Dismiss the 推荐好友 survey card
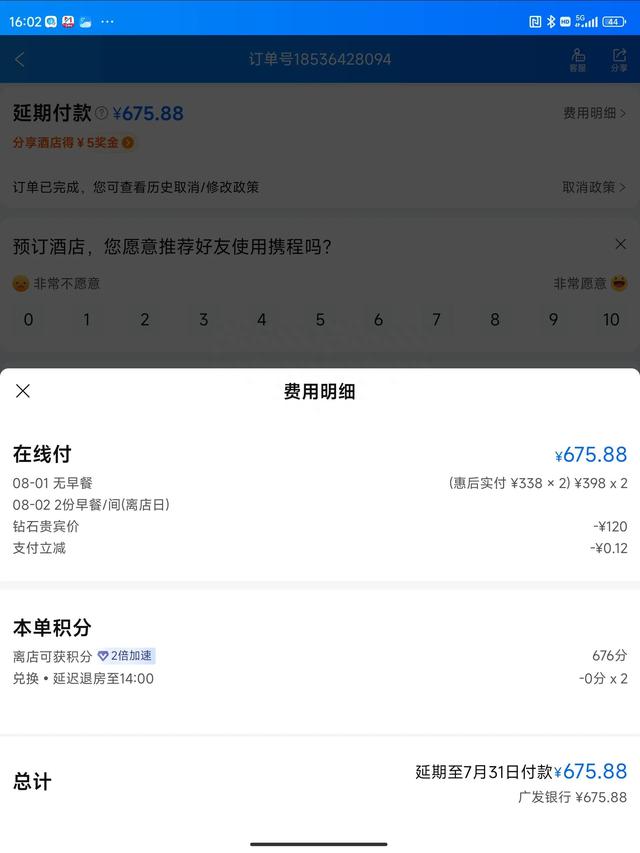 (620, 244)
